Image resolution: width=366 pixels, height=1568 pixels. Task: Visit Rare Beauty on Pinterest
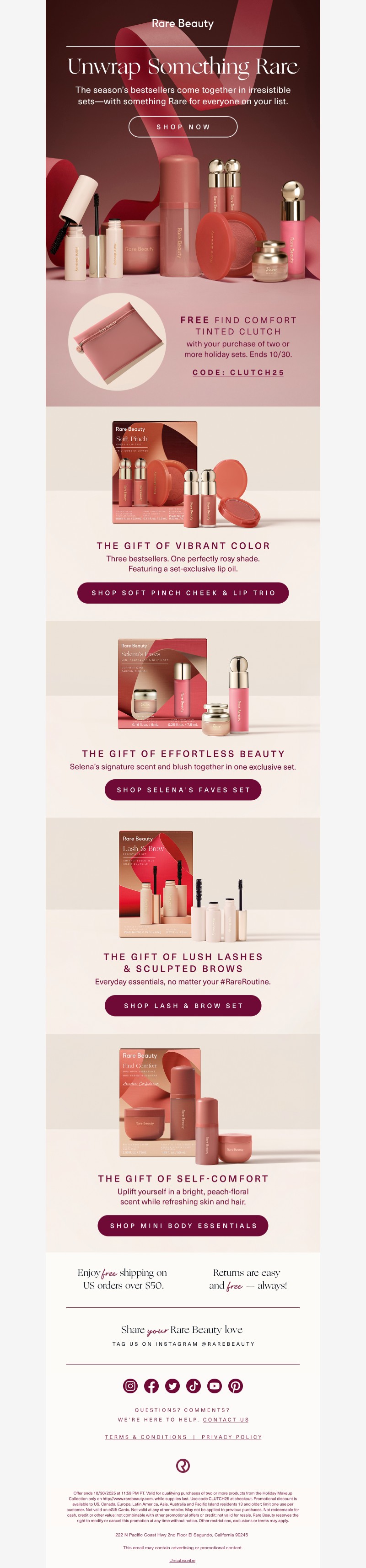tap(236, 1386)
